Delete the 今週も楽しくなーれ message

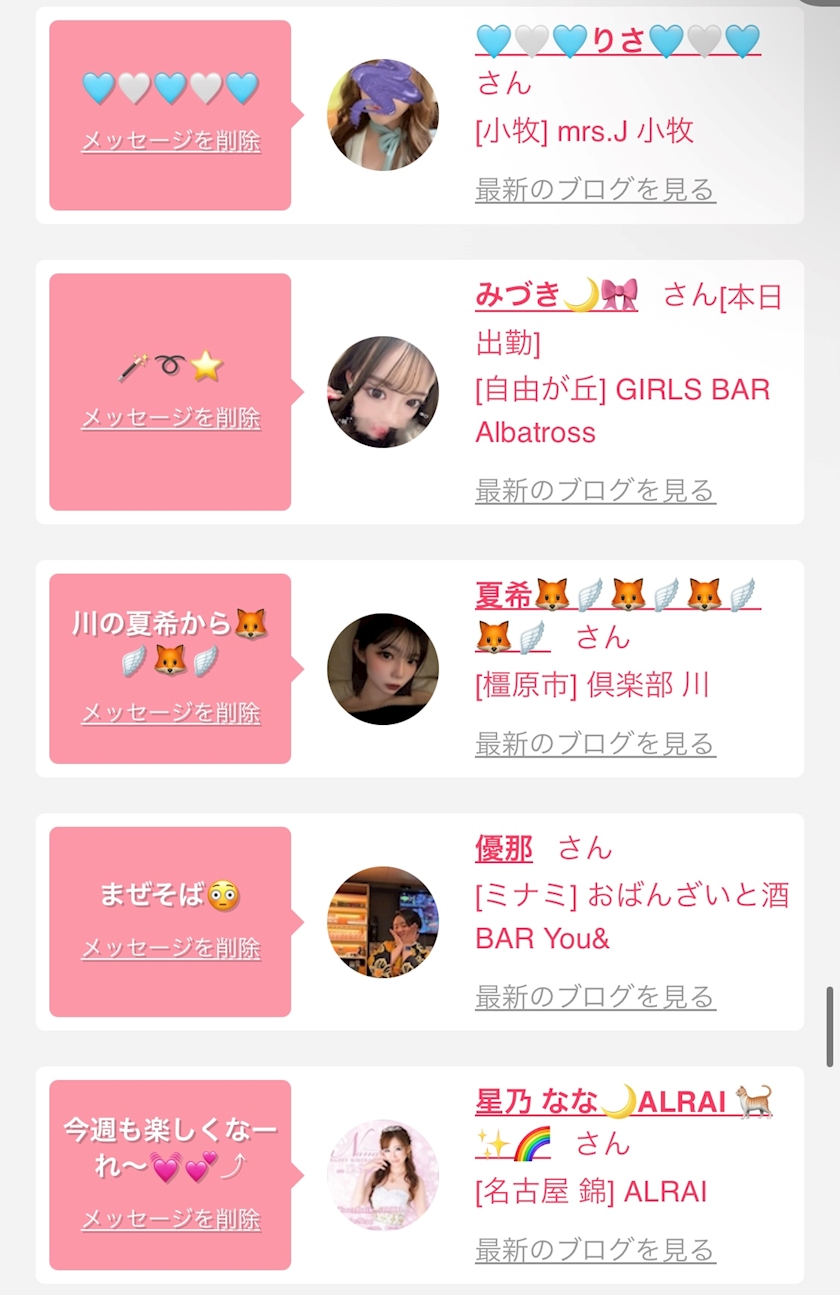pos(170,1219)
